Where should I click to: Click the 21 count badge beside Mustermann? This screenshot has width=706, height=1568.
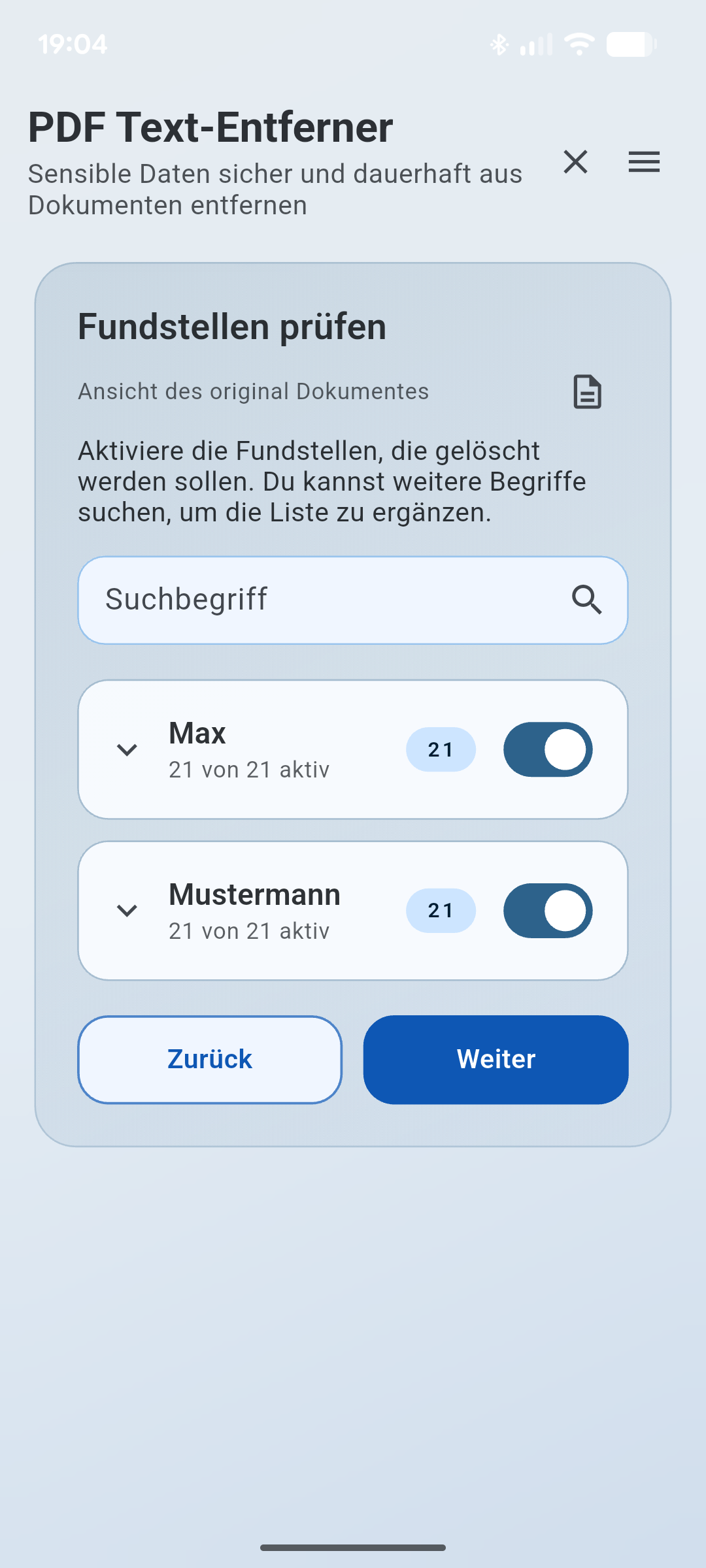click(441, 910)
